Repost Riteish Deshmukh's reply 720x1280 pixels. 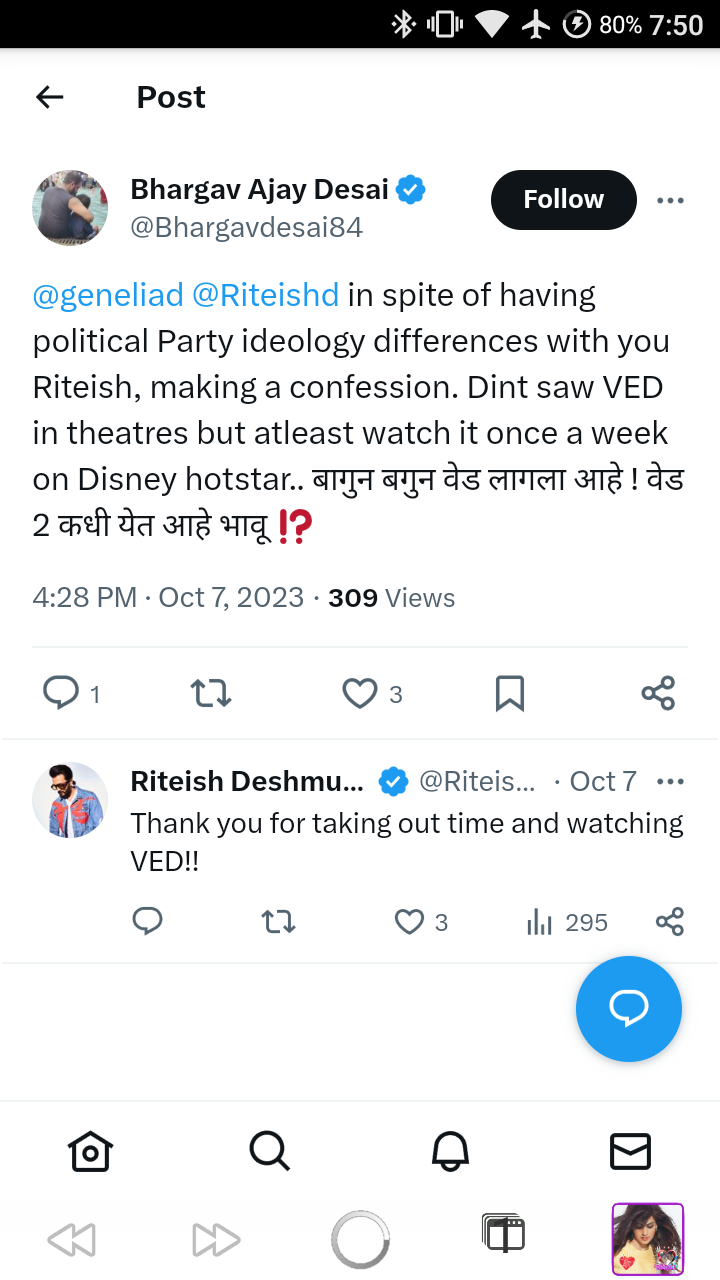tap(278, 921)
